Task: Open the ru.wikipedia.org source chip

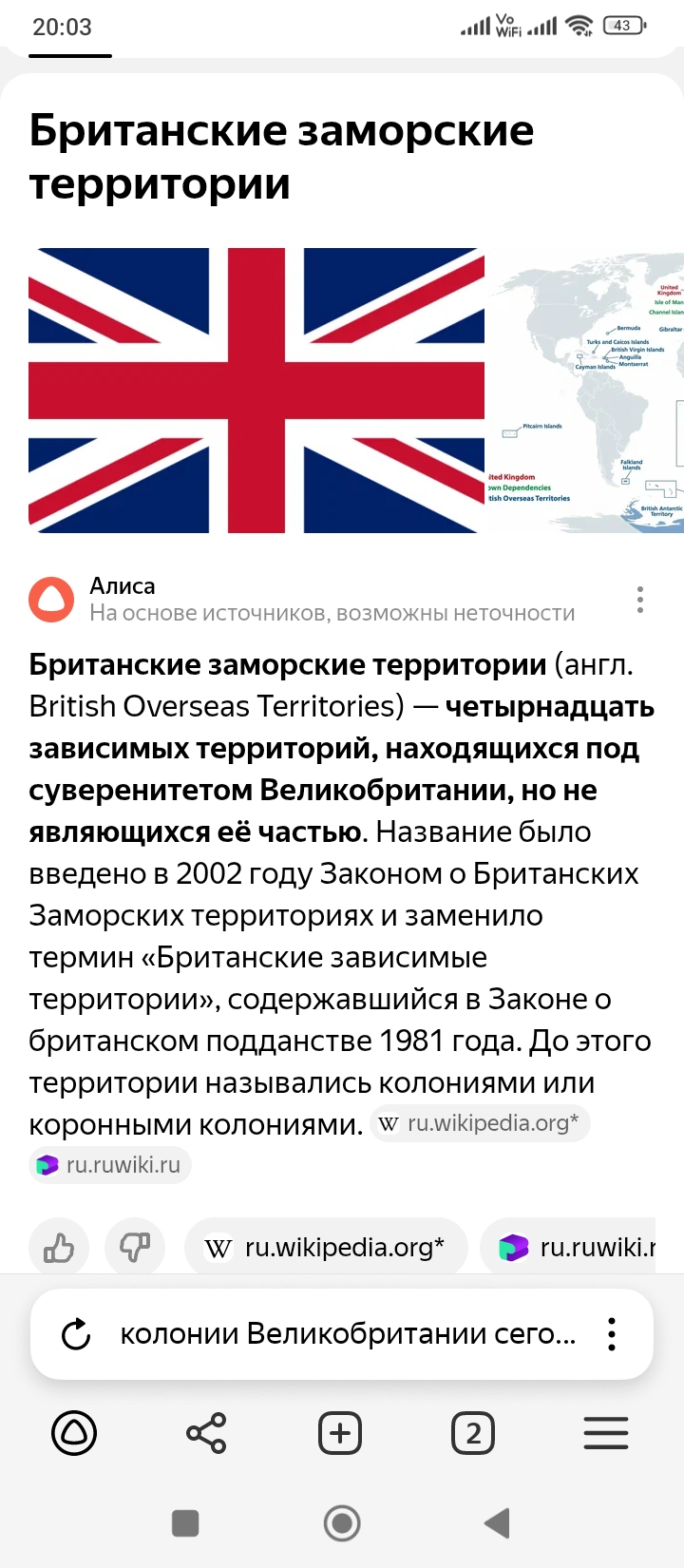Action: [326, 1247]
